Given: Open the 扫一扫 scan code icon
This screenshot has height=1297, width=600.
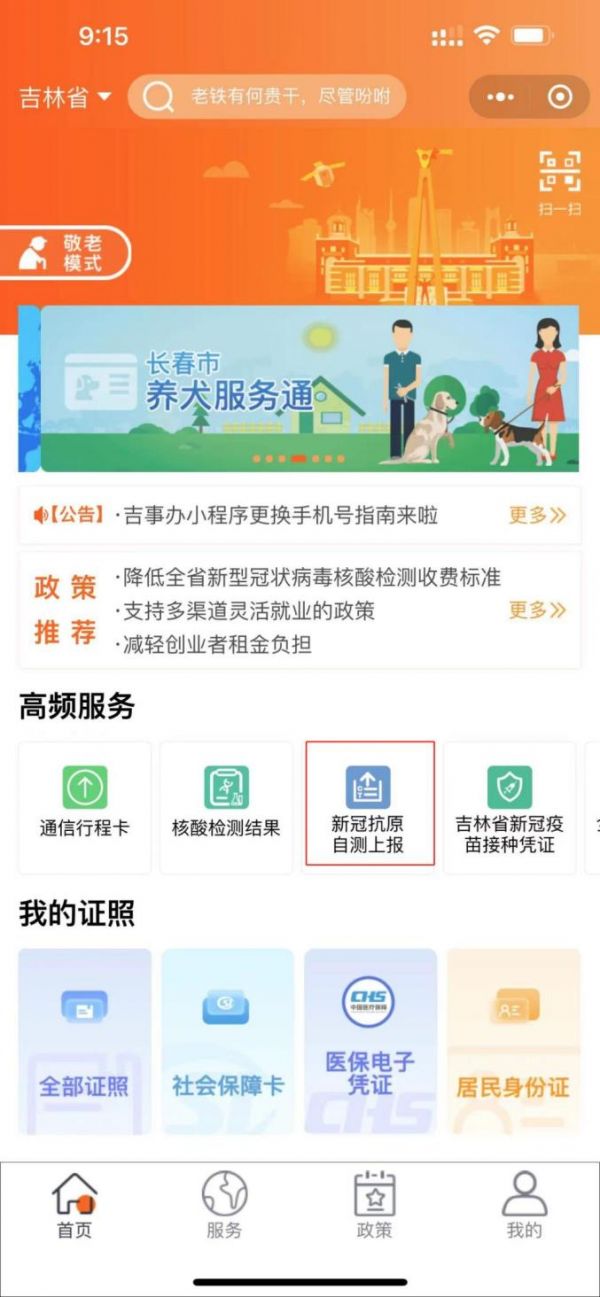Looking at the screenshot, I should tap(560, 180).
